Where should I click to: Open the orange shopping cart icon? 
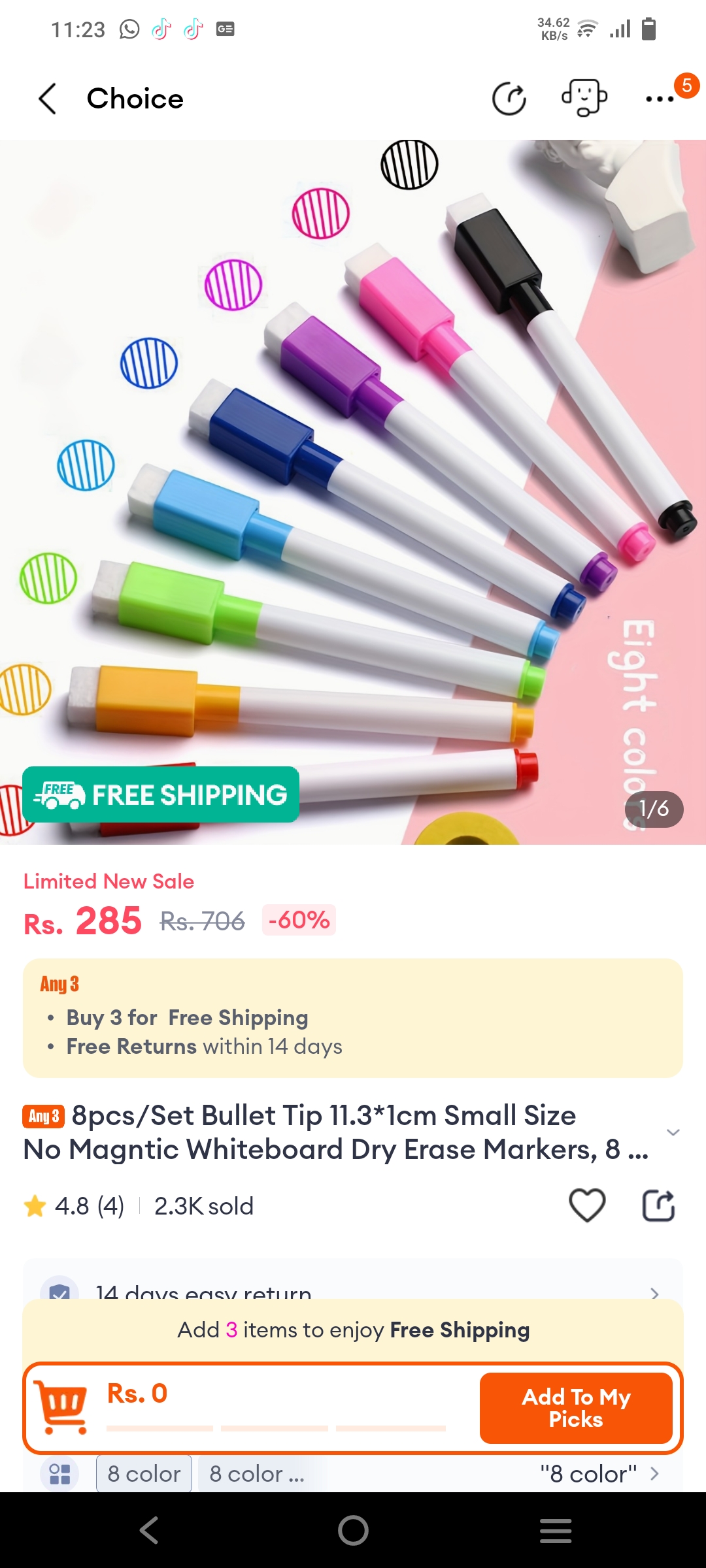62,1407
